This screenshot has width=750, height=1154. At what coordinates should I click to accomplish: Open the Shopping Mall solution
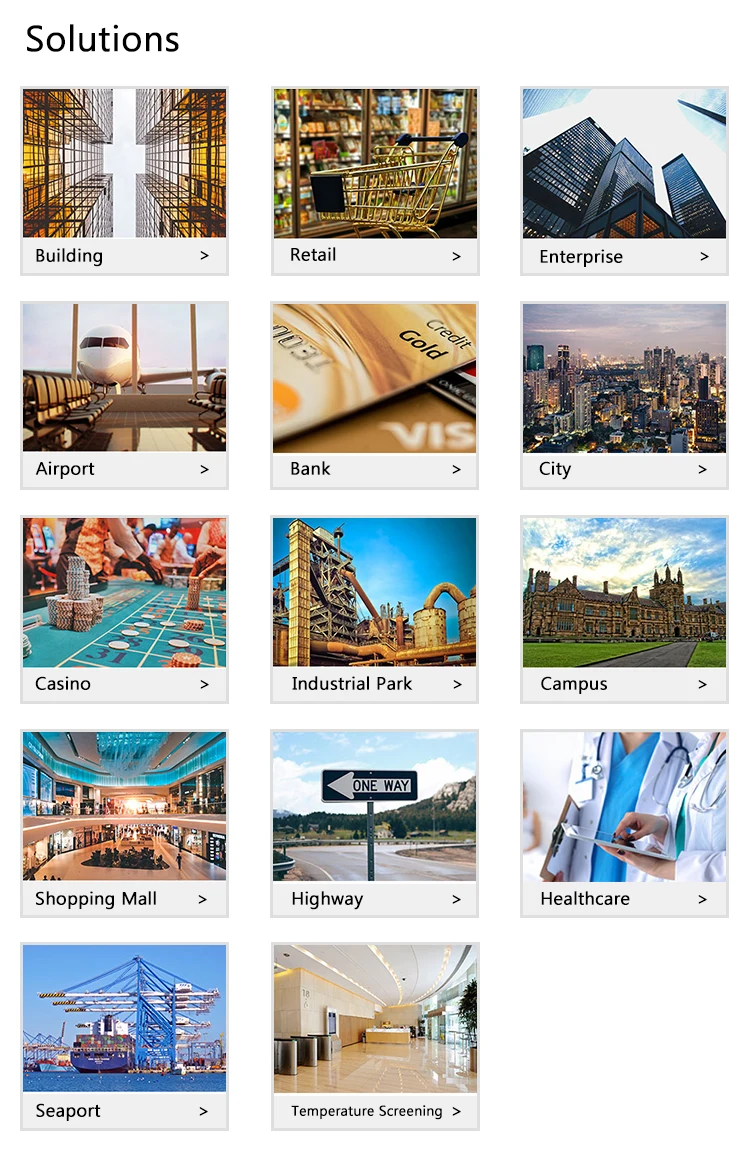(x=124, y=823)
